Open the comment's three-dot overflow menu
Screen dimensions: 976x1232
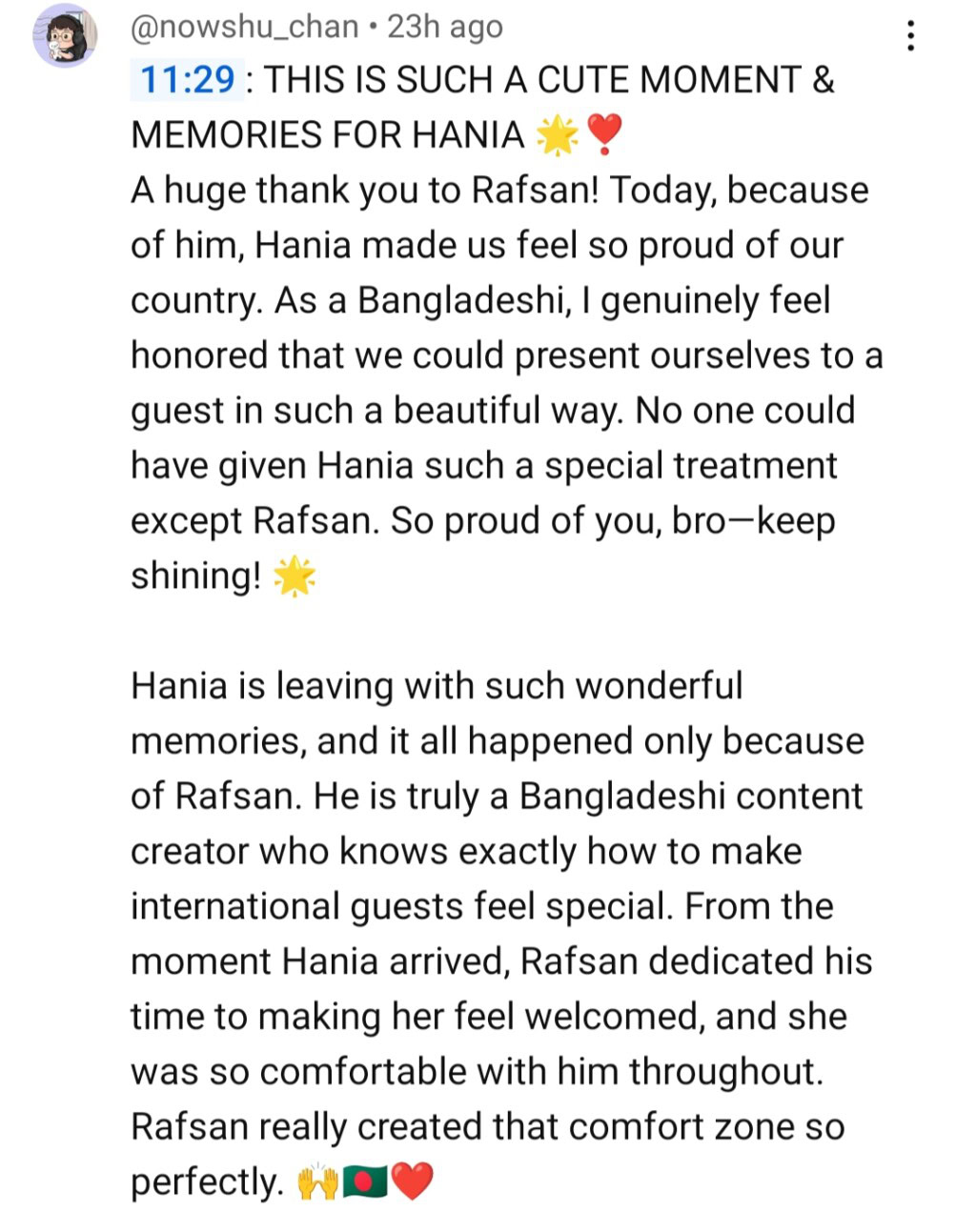click(911, 36)
